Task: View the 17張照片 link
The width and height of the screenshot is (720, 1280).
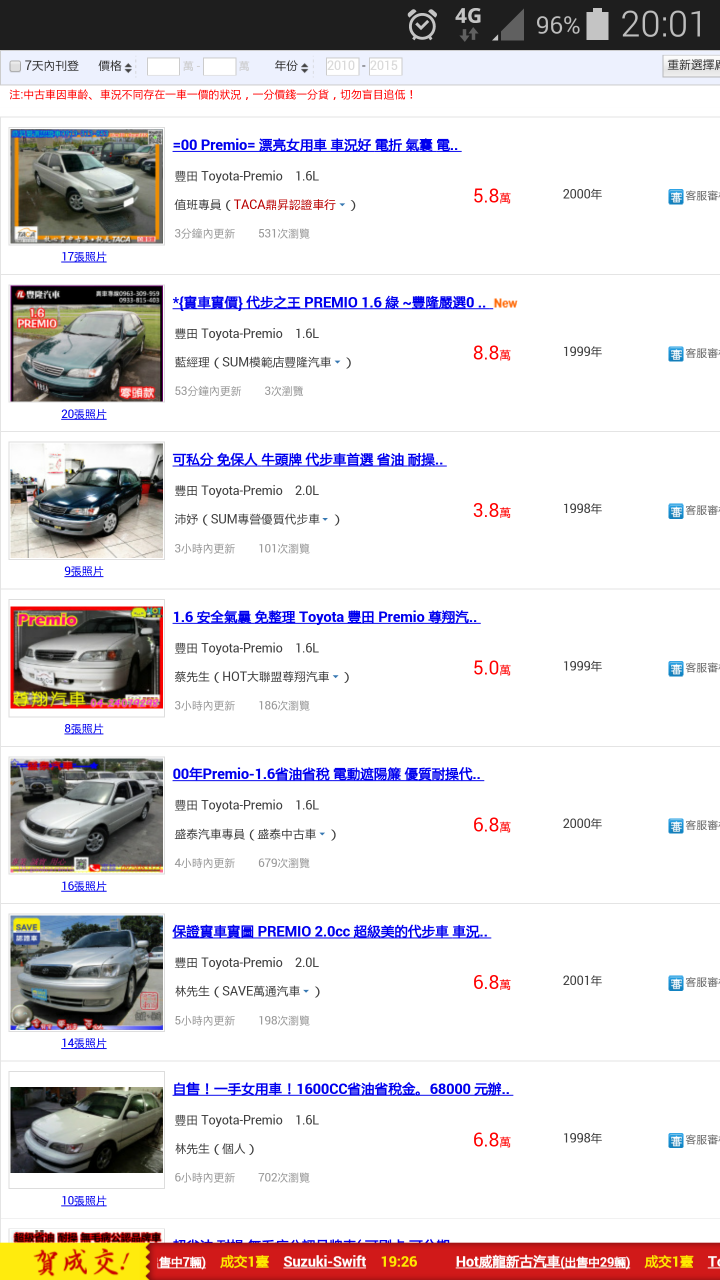Action: [84, 257]
